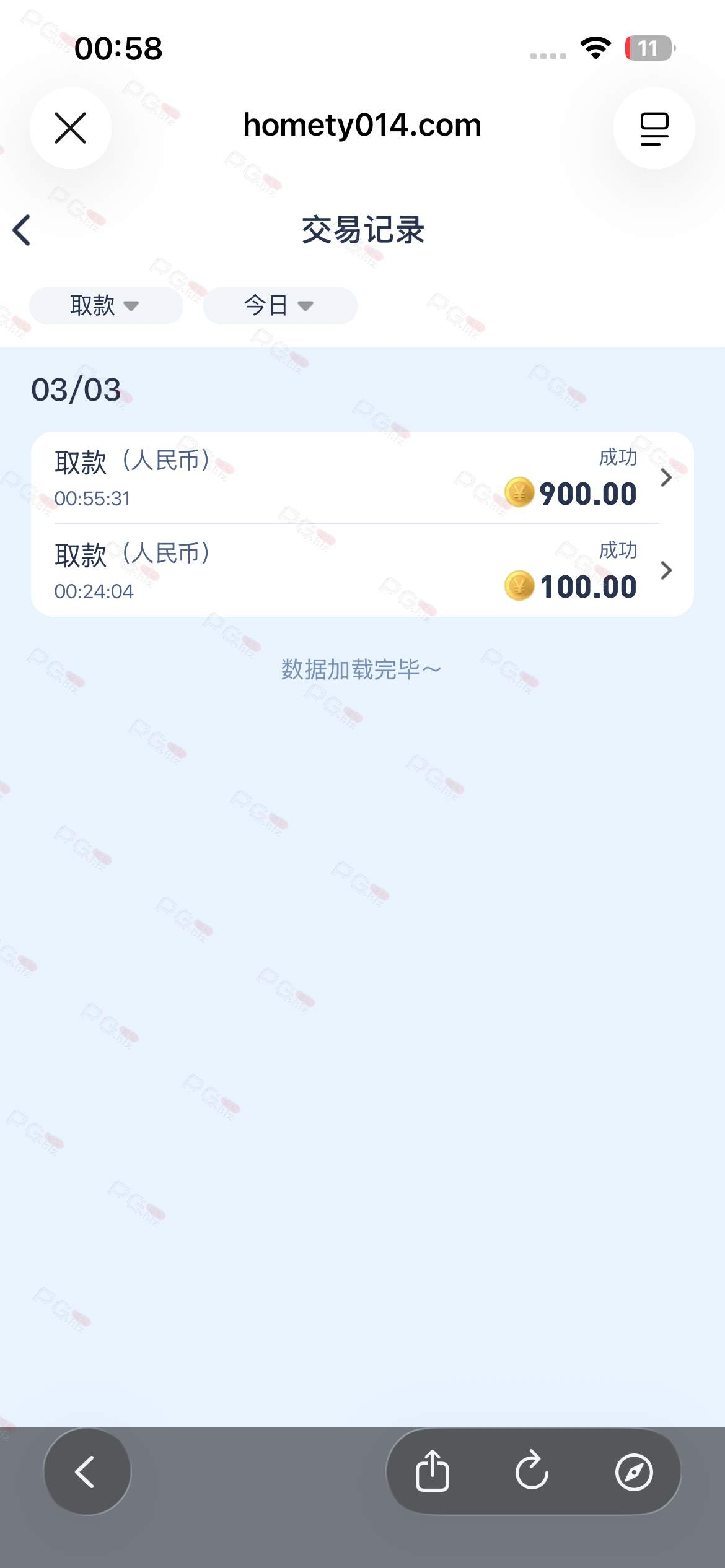
Task: Tap the browser back button in bottom bar
Action: coord(87,1471)
